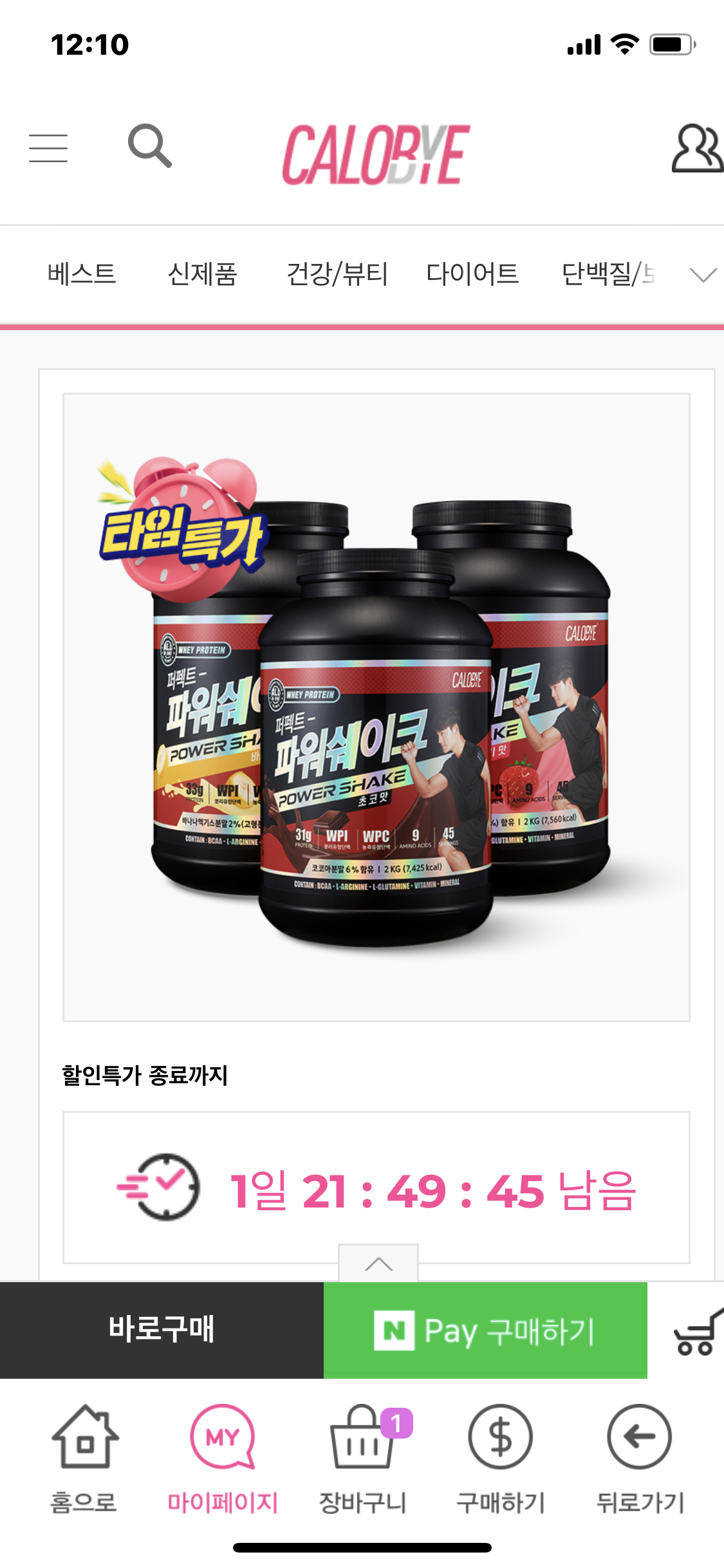Switch to the 단백질 category tab
Viewport: 724px width, 1568px height.
pos(608,274)
